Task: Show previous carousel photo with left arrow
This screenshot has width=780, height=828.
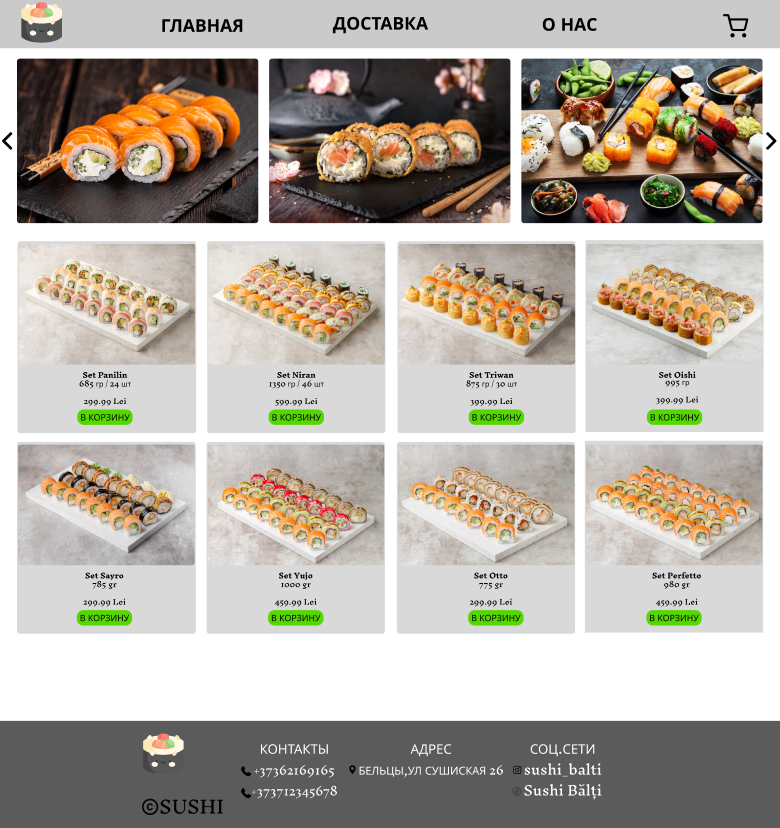Action: pyautogui.click(x=8, y=141)
